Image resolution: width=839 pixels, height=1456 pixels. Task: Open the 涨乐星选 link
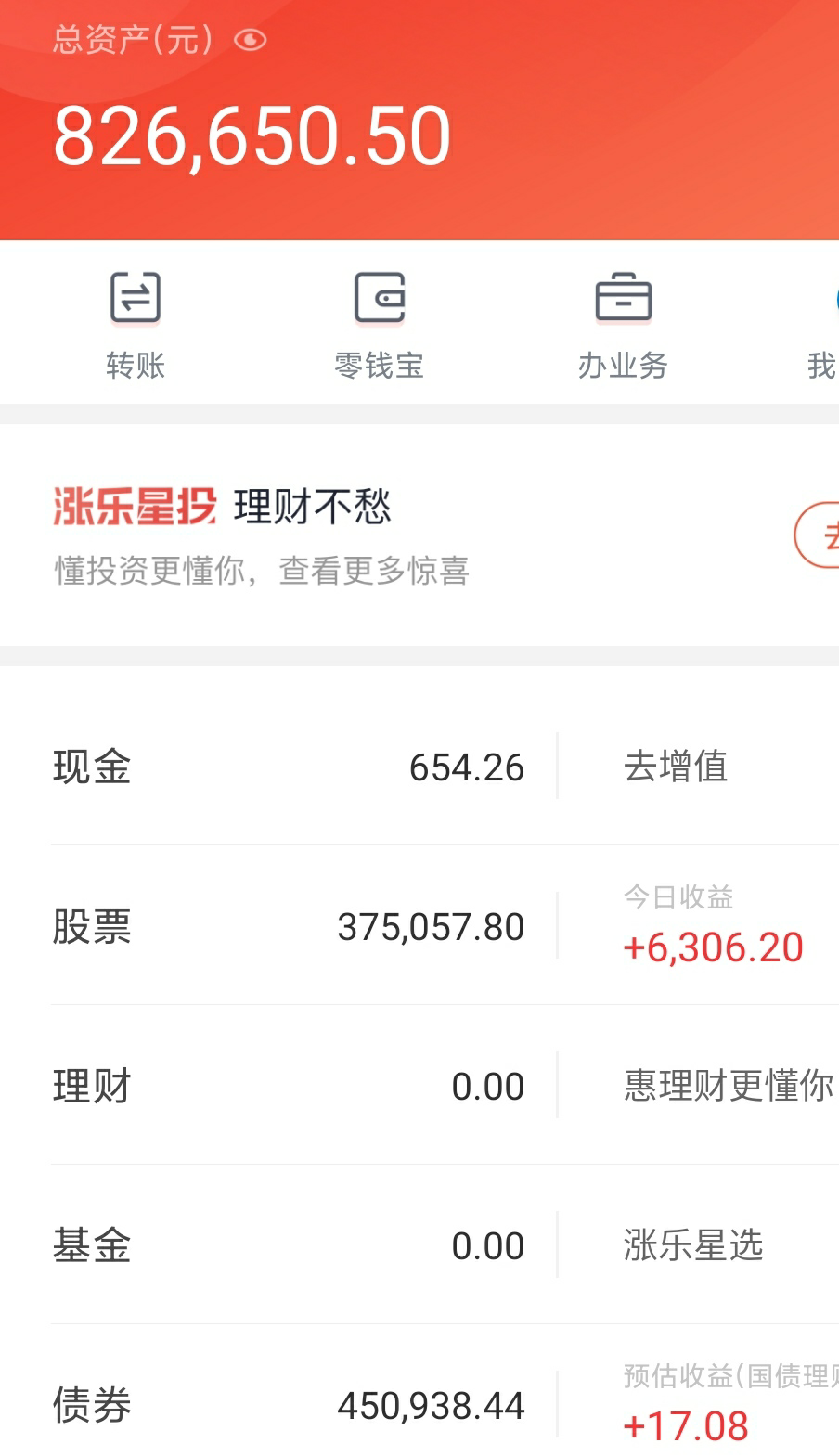[693, 1245]
